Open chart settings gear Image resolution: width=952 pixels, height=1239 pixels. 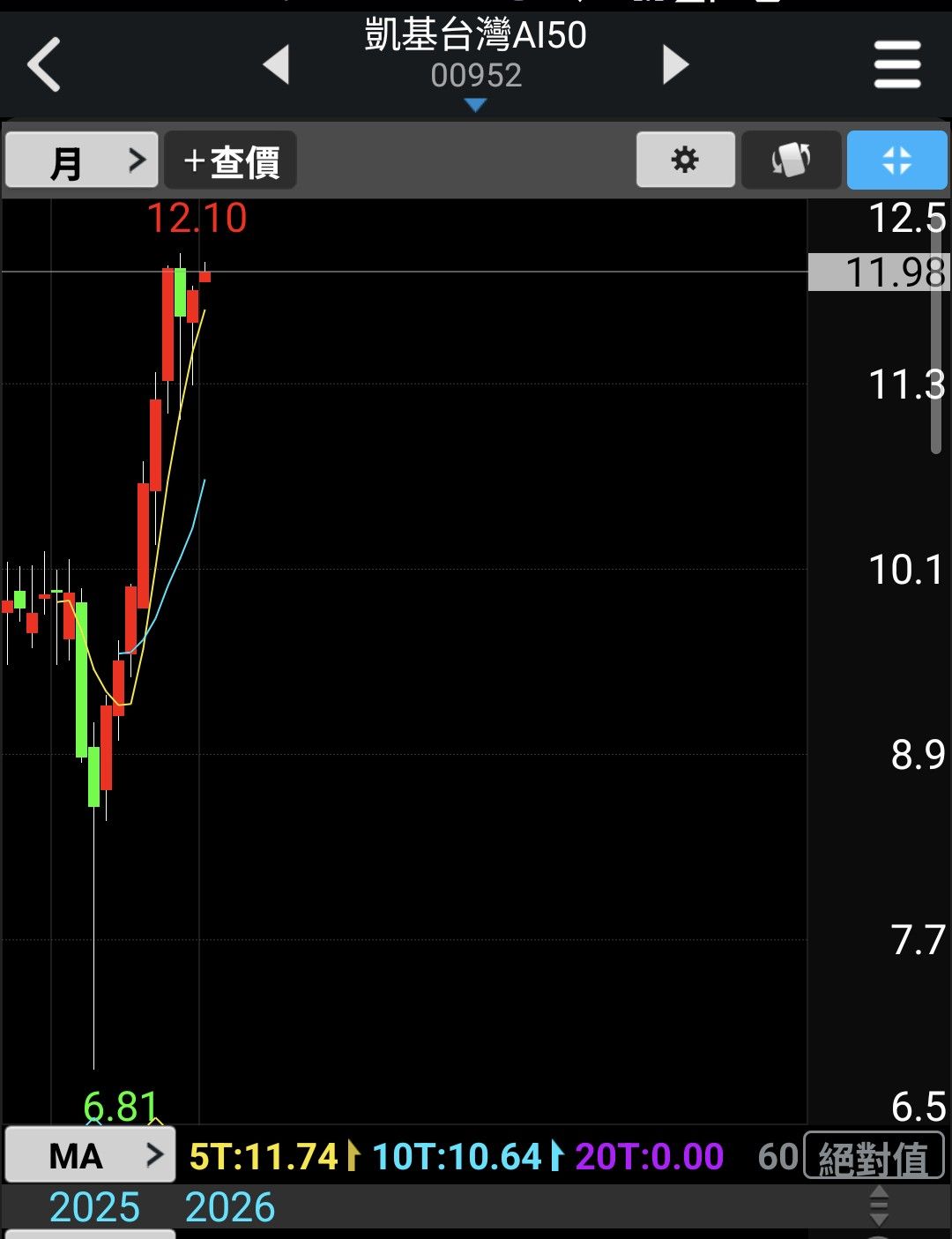[685, 160]
